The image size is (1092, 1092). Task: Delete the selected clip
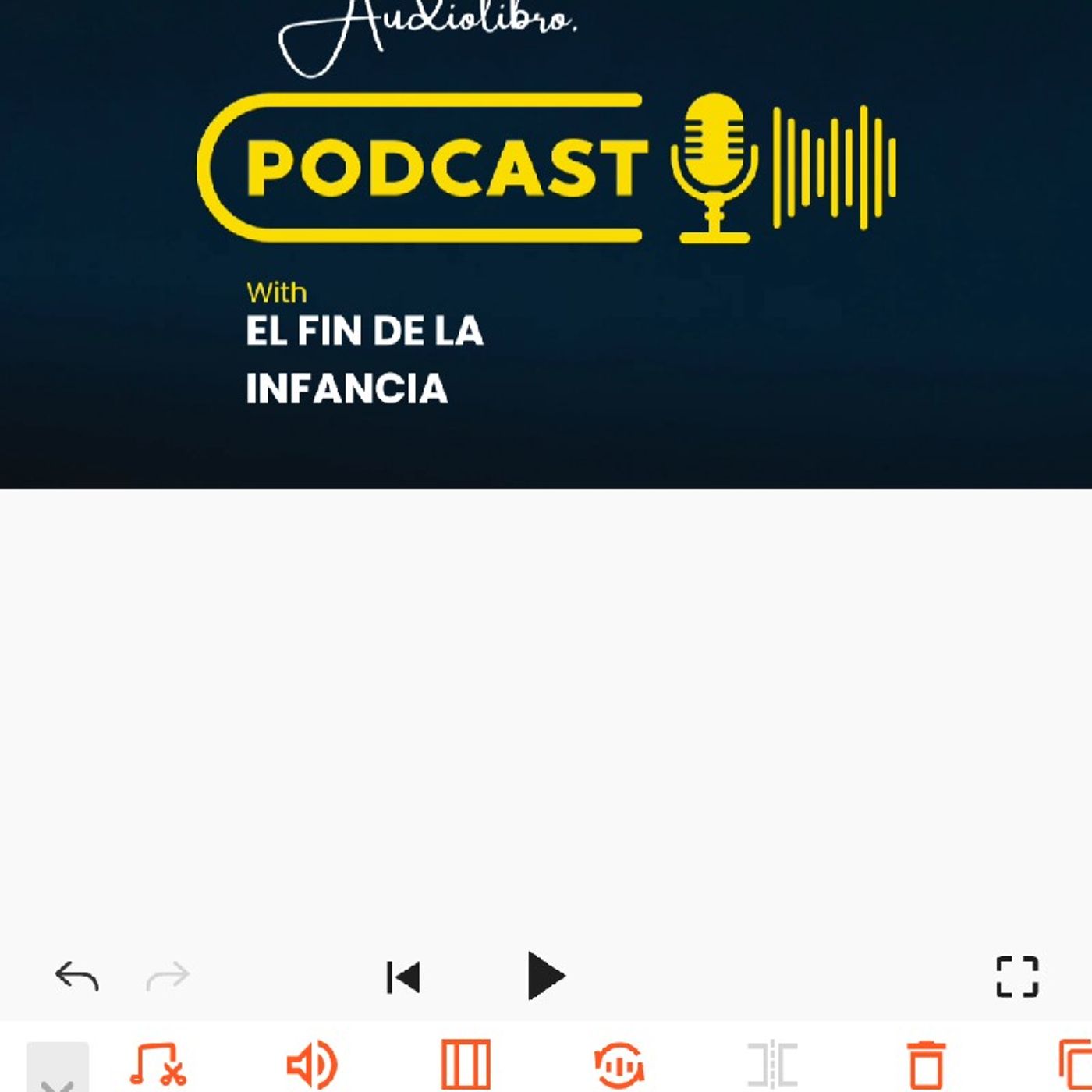(x=927, y=1064)
